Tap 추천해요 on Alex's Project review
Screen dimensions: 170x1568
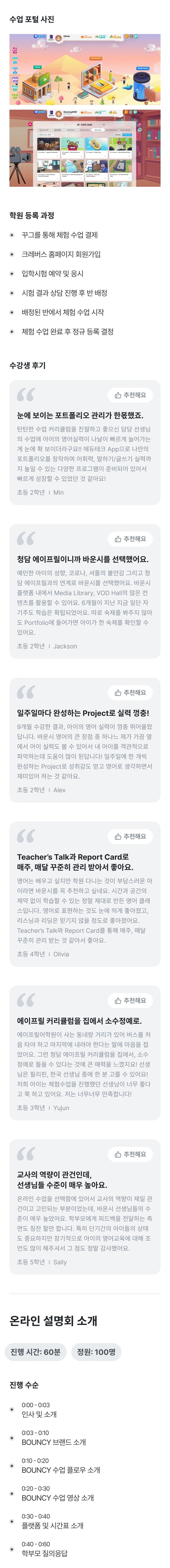[x=130, y=693]
